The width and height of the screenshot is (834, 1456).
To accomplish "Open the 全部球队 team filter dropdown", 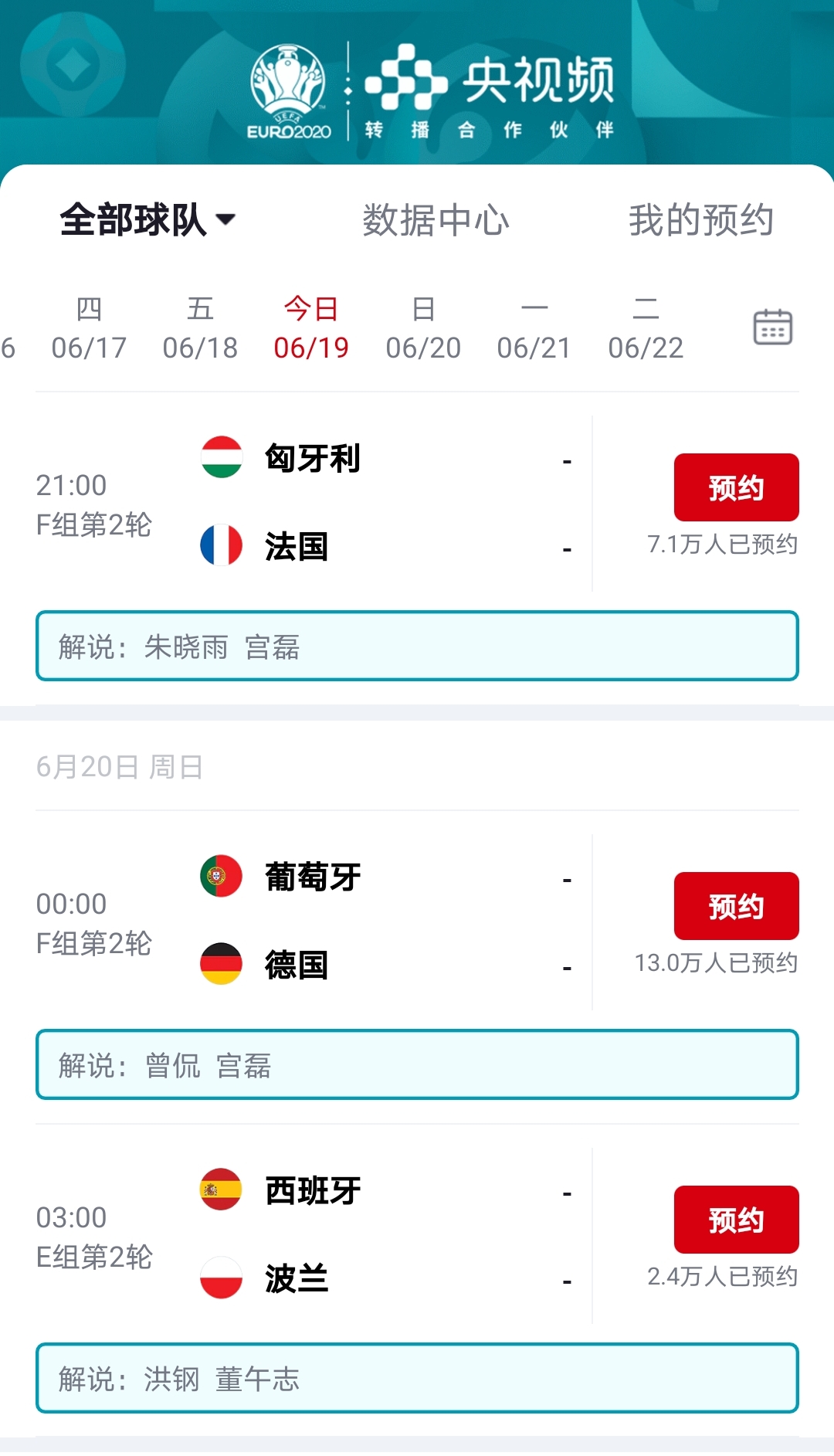I will pyautogui.click(x=147, y=220).
